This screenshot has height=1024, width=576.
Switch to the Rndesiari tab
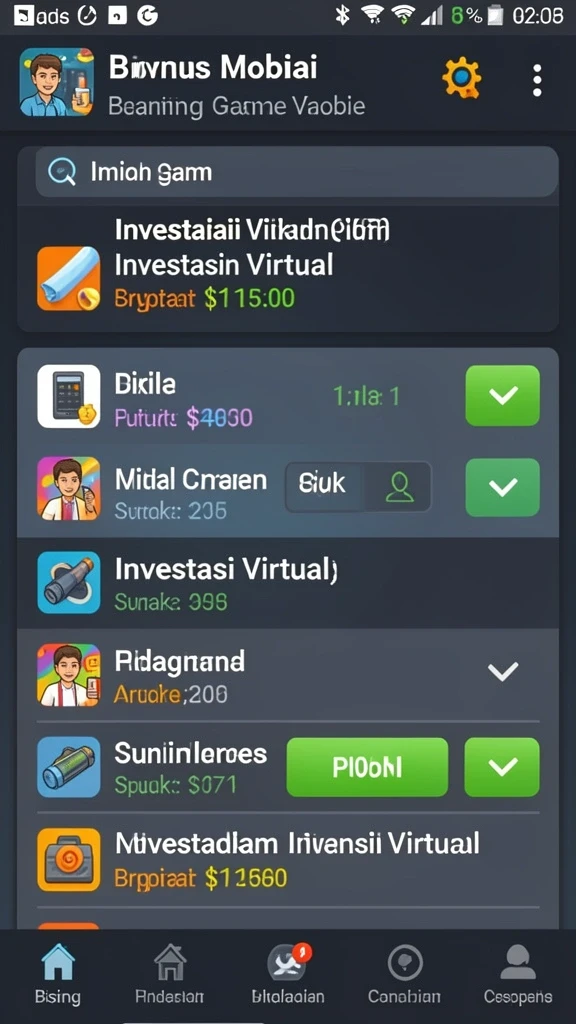coord(170,974)
